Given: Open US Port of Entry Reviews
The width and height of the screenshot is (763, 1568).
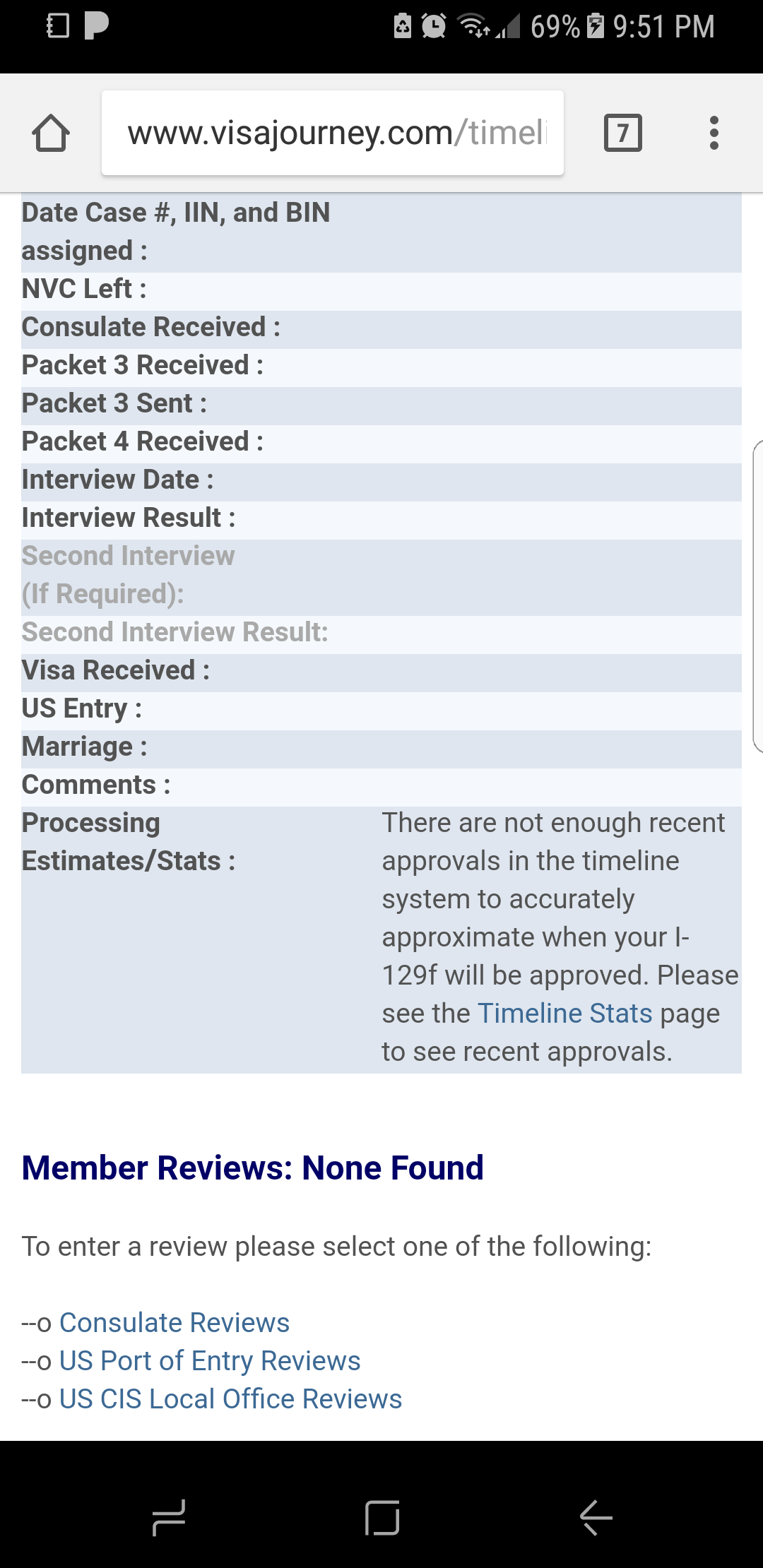Looking at the screenshot, I should pyautogui.click(x=210, y=1361).
